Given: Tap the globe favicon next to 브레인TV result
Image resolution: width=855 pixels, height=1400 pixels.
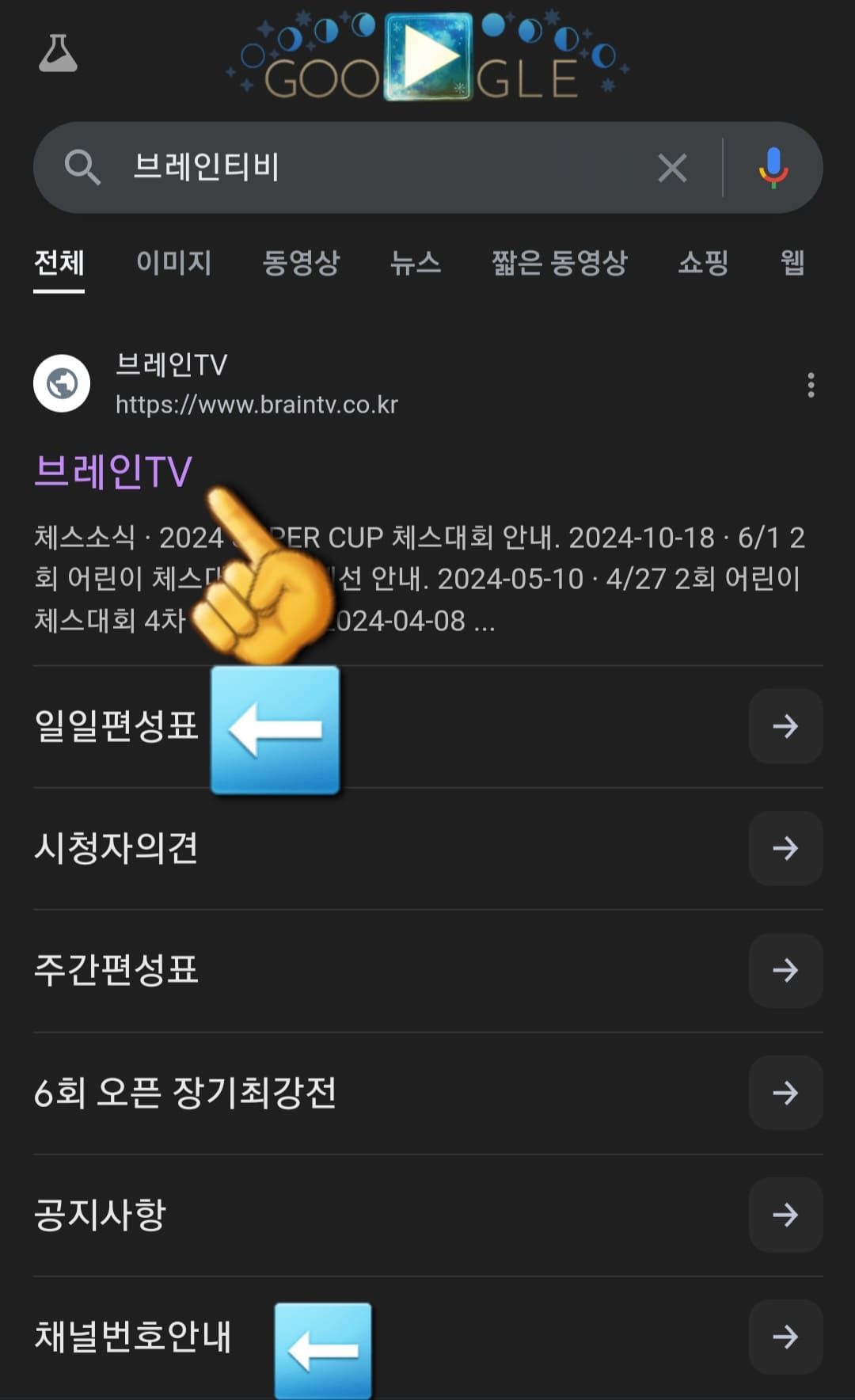Looking at the screenshot, I should click(x=62, y=382).
